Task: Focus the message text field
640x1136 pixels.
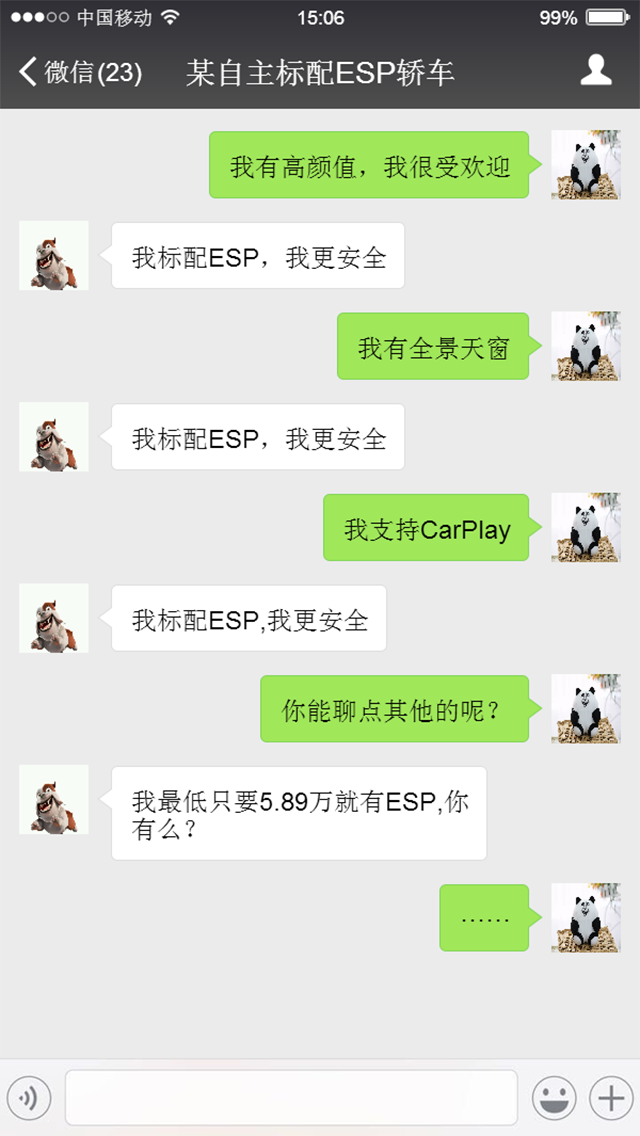Action: (291, 1098)
